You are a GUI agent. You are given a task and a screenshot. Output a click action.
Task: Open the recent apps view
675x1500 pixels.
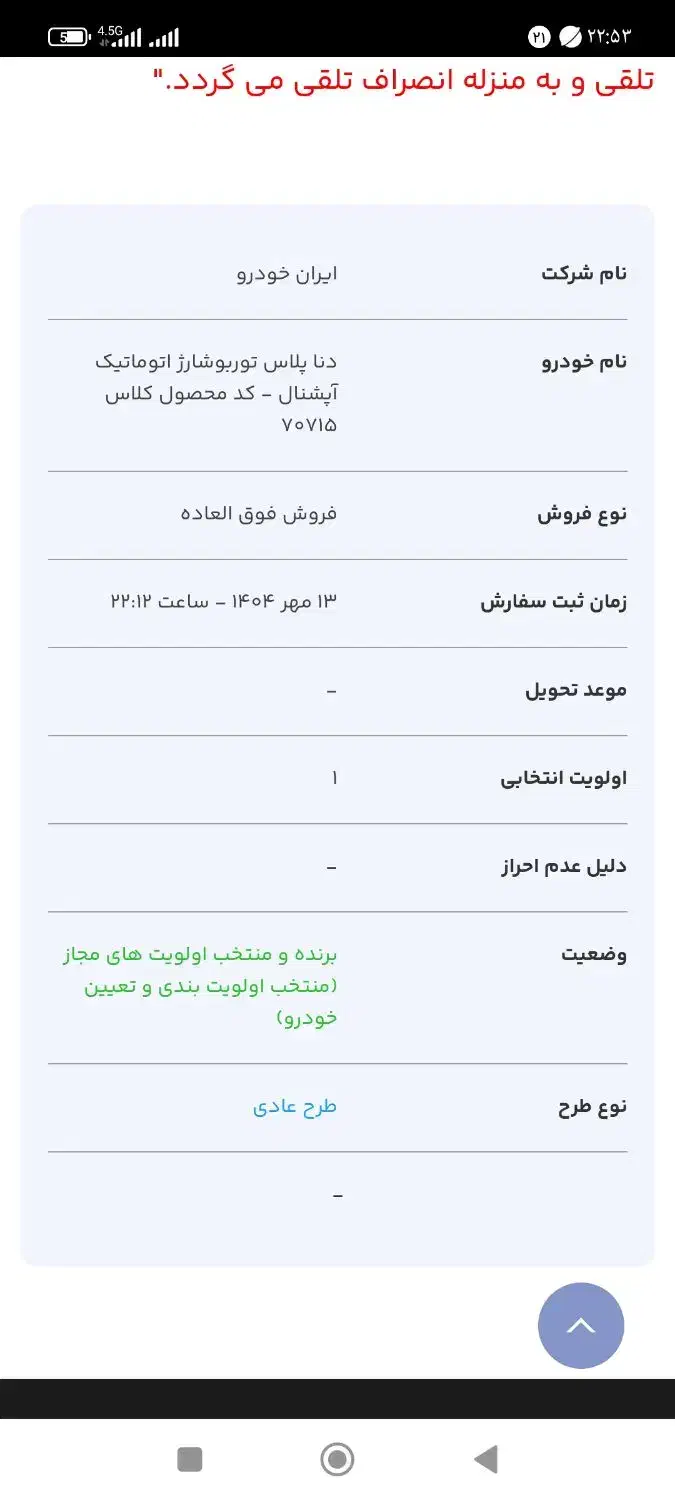(190, 1459)
